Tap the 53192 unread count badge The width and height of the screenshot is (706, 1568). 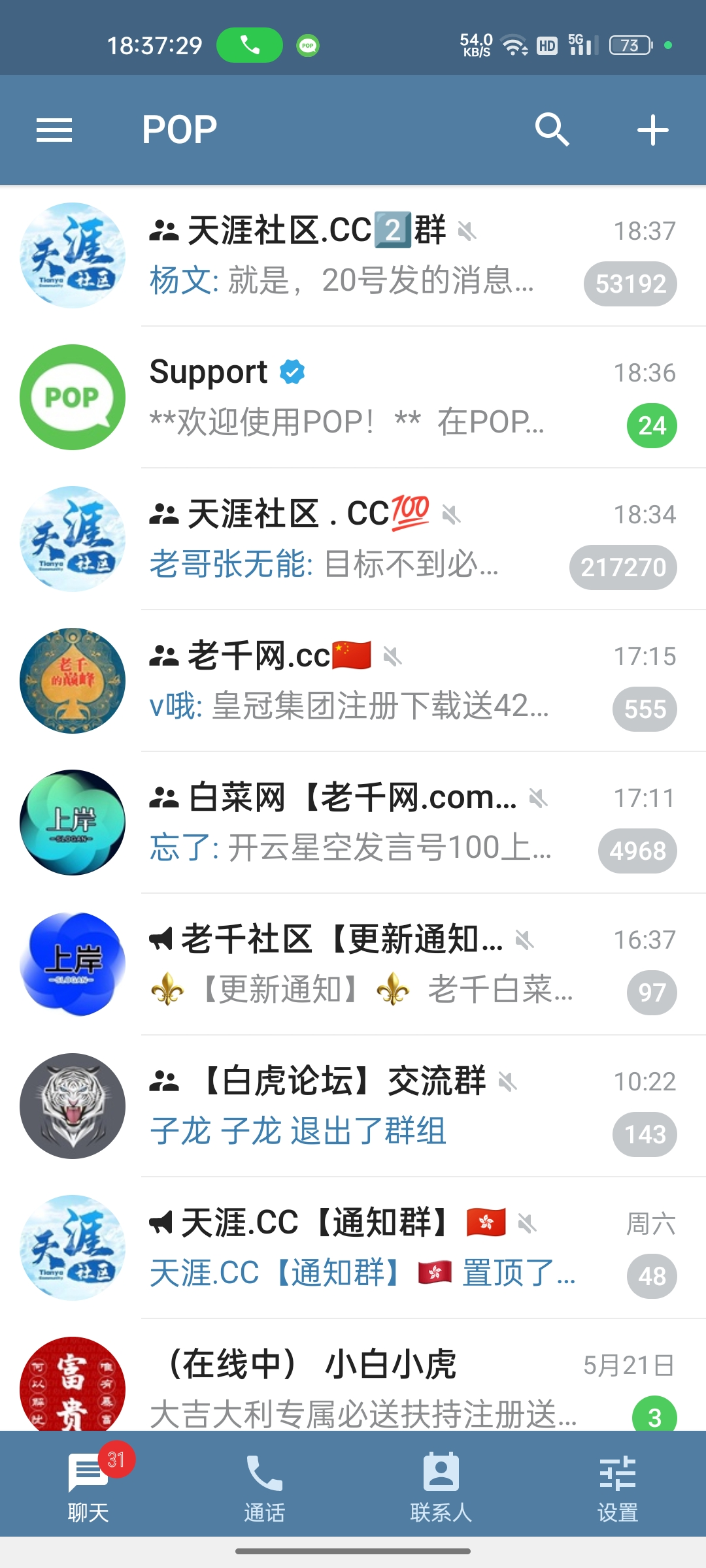pos(630,283)
